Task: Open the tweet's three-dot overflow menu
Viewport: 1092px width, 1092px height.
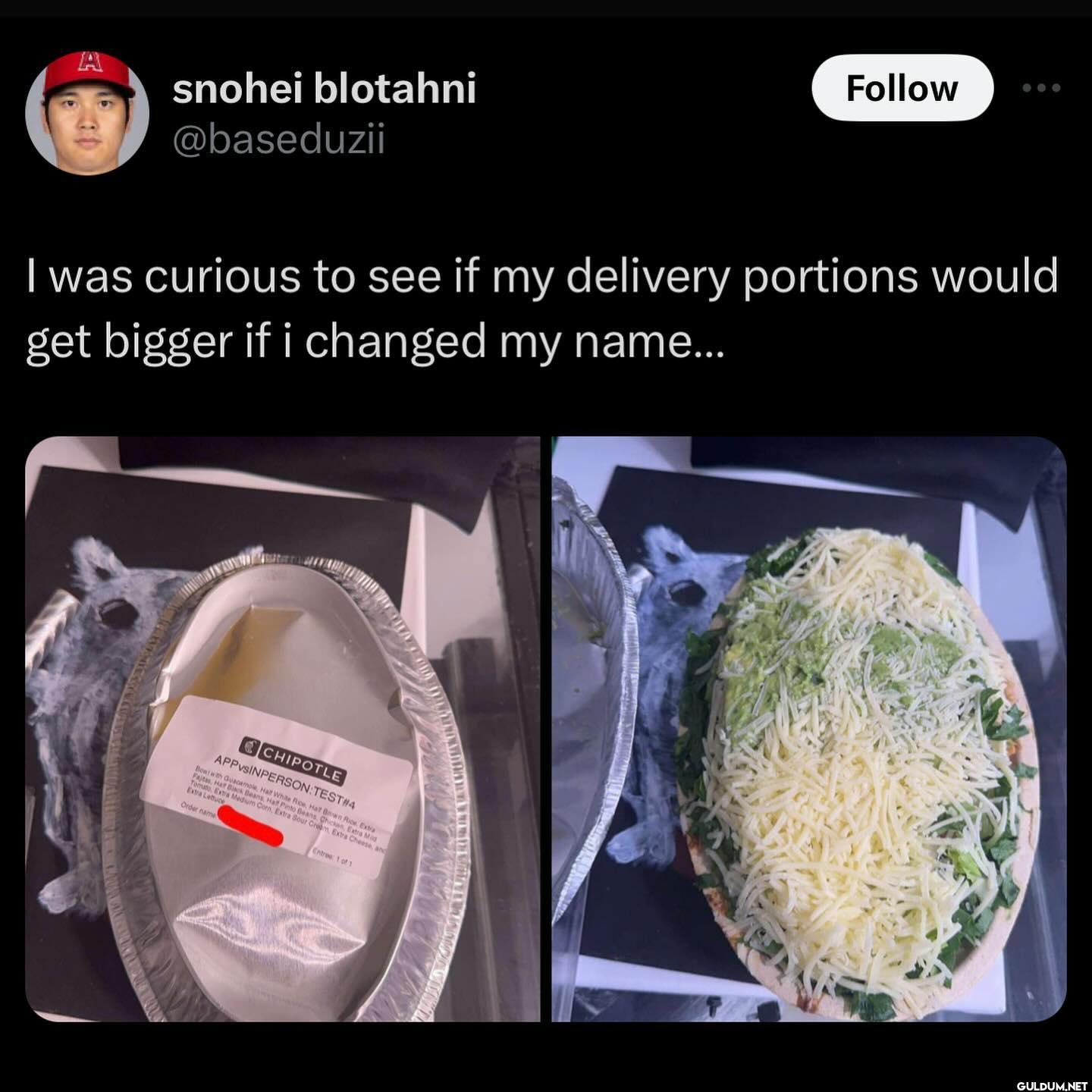Action: click(x=1041, y=88)
